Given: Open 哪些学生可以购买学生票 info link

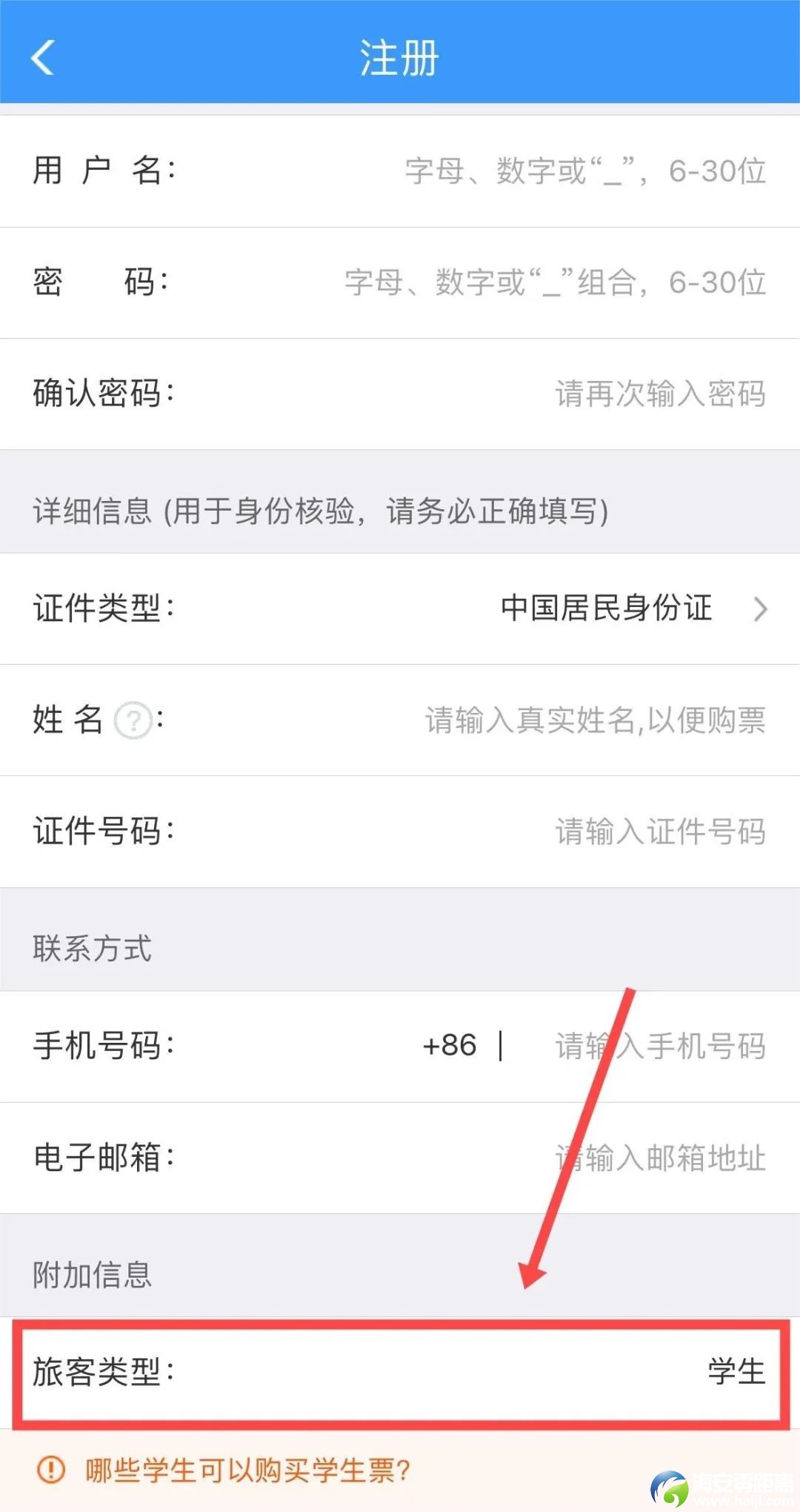Looking at the screenshot, I should pyautogui.click(x=247, y=1470).
